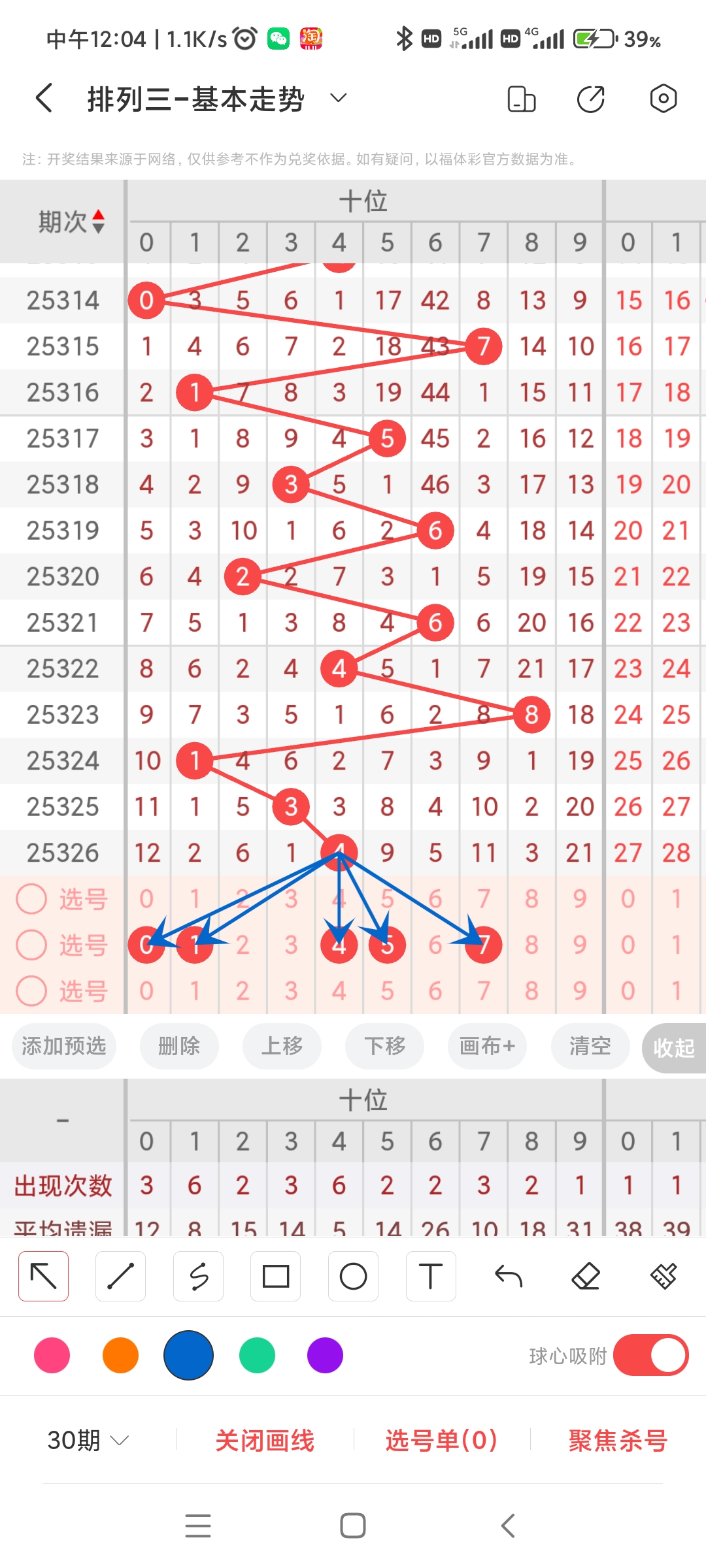Screen dimensions: 706x1568
Task: Toggle the 期次 column sort arrows
Action: tap(97, 222)
